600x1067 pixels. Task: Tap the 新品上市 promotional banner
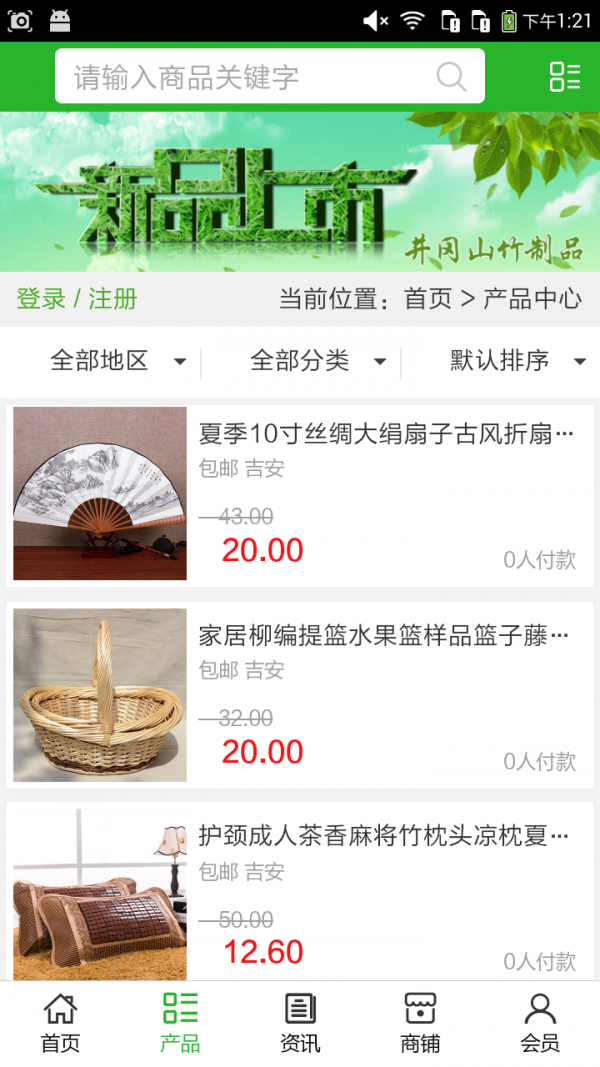tap(300, 191)
